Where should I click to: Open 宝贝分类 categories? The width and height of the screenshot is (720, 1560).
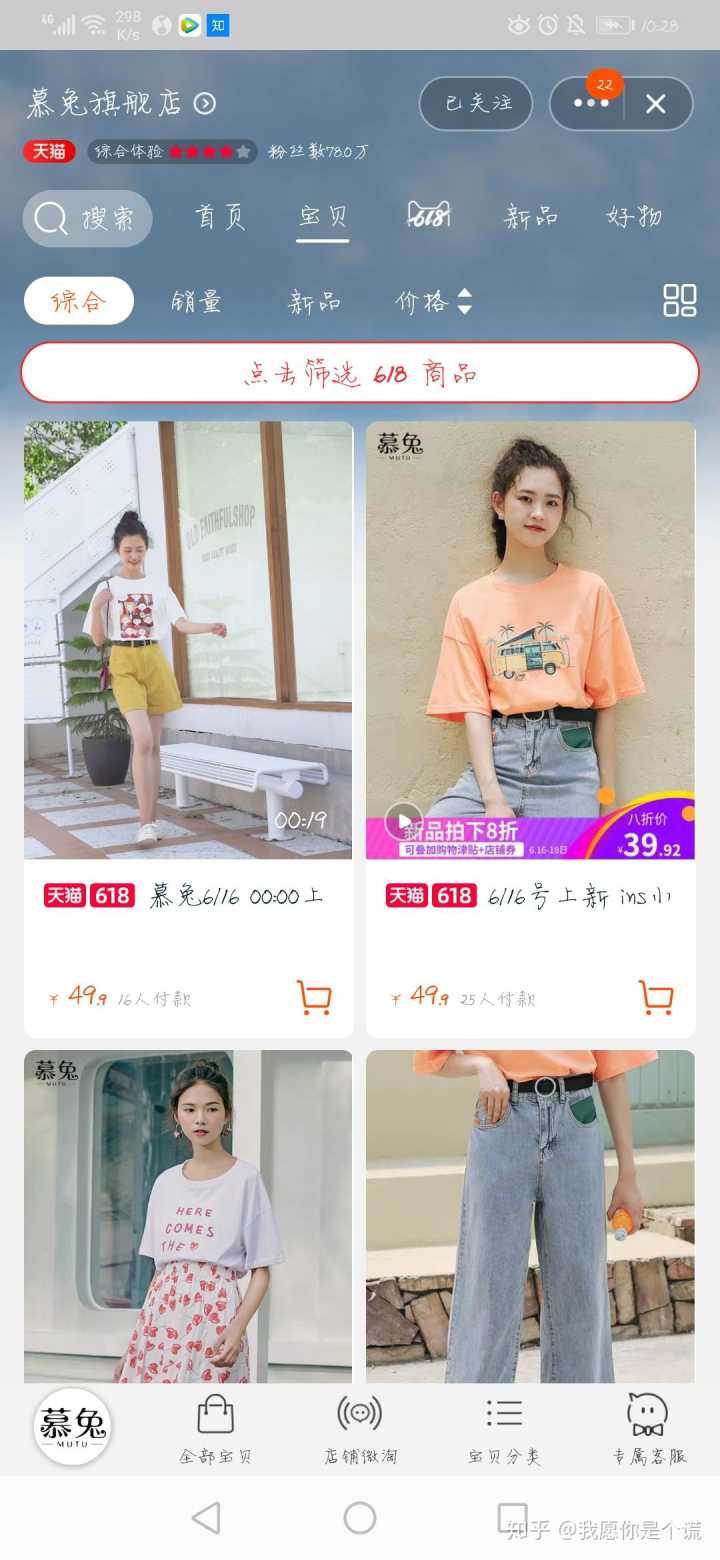point(504,1430)
